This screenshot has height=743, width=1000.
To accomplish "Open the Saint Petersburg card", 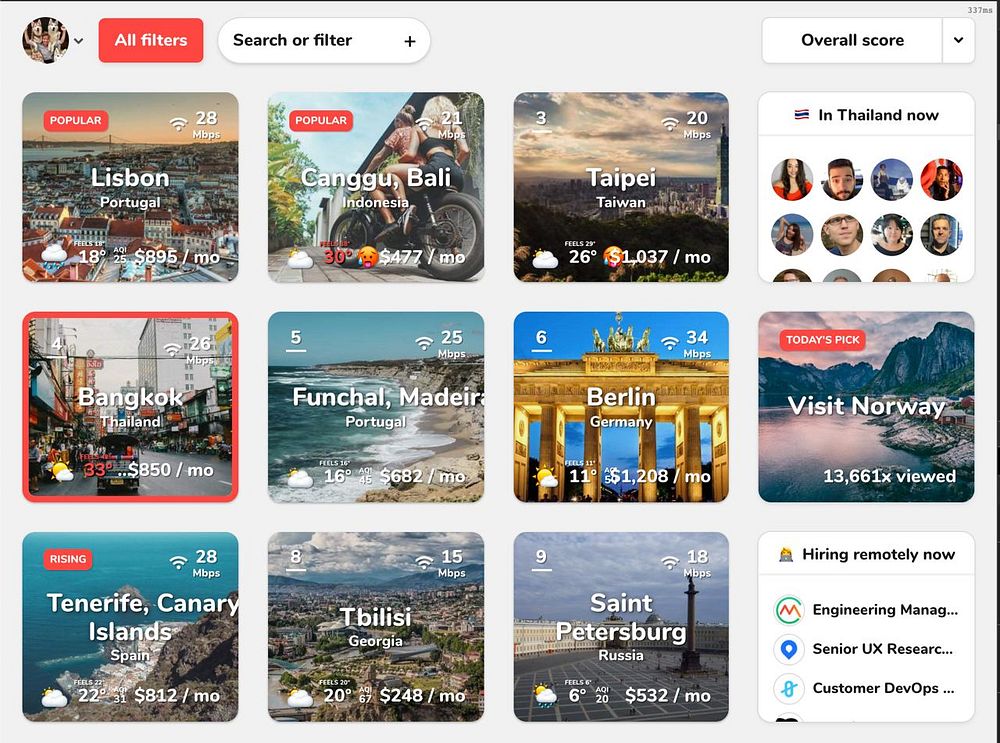I will click(621, 626).
